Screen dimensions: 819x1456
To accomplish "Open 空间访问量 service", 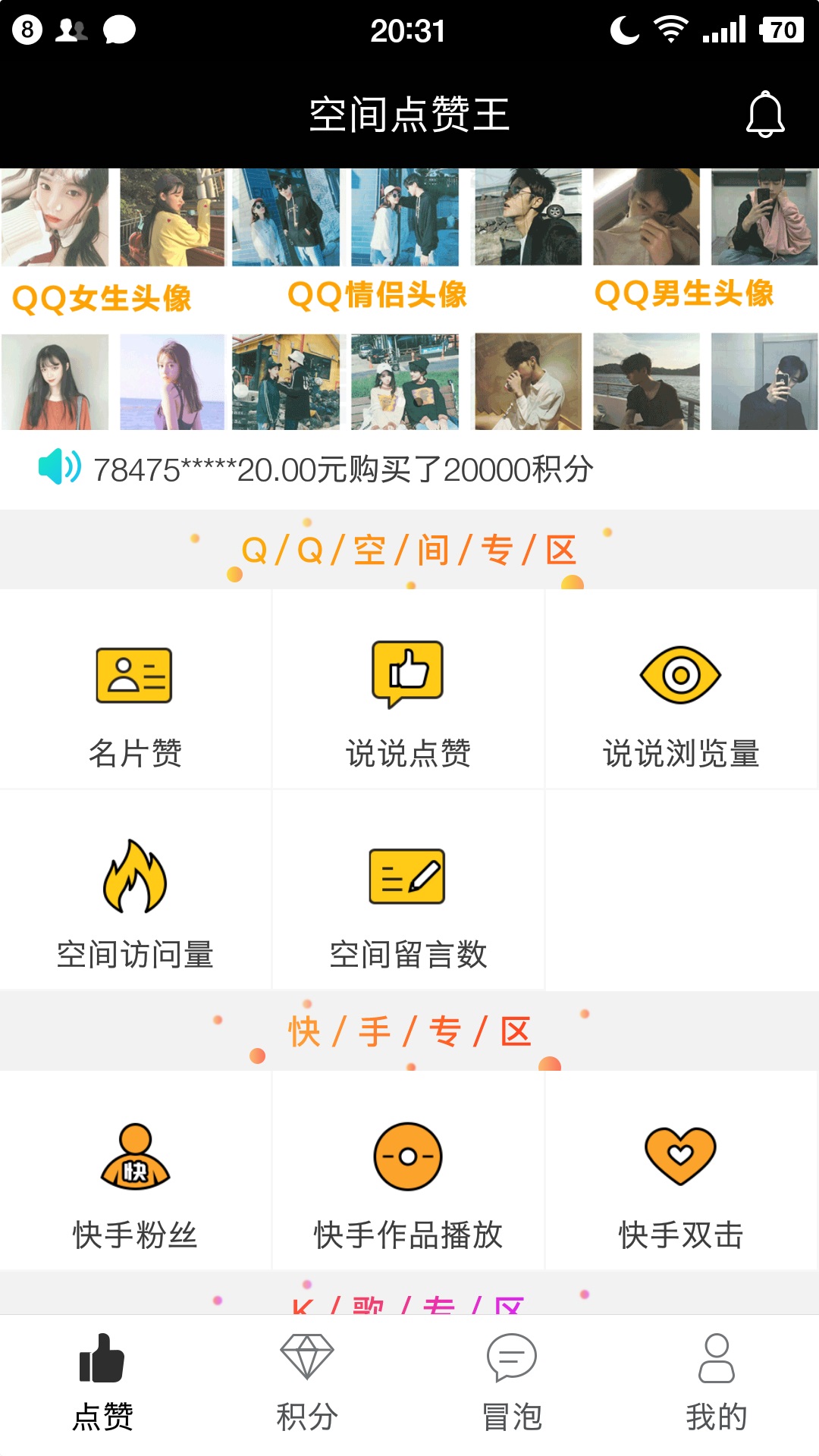I will pyautogui.click(x=135, y=902).
